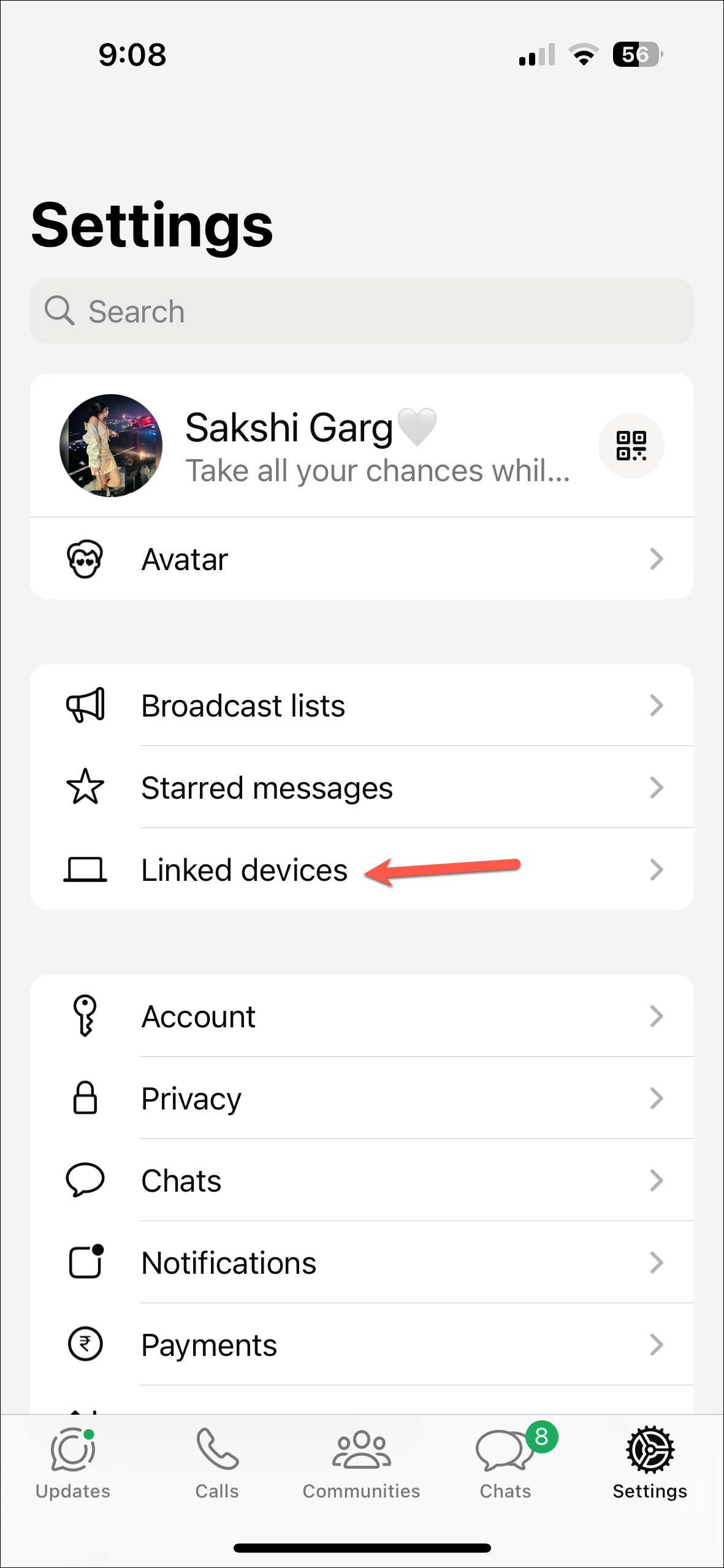724x1568 pixels.
Task: Go to Account settings
Action: (x=362, y=1016)
